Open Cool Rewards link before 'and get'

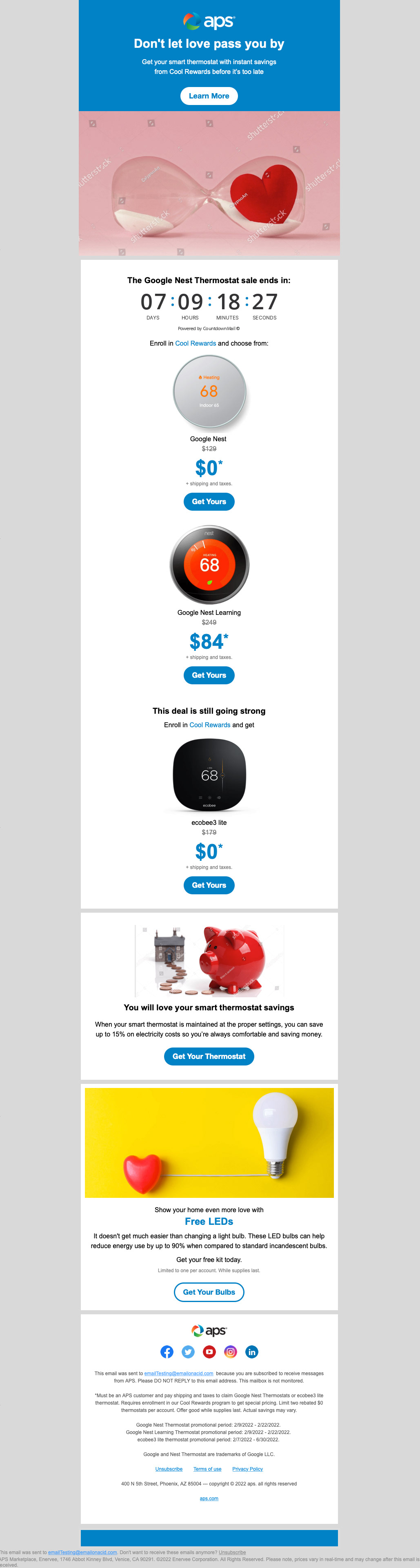pos(210,725)
